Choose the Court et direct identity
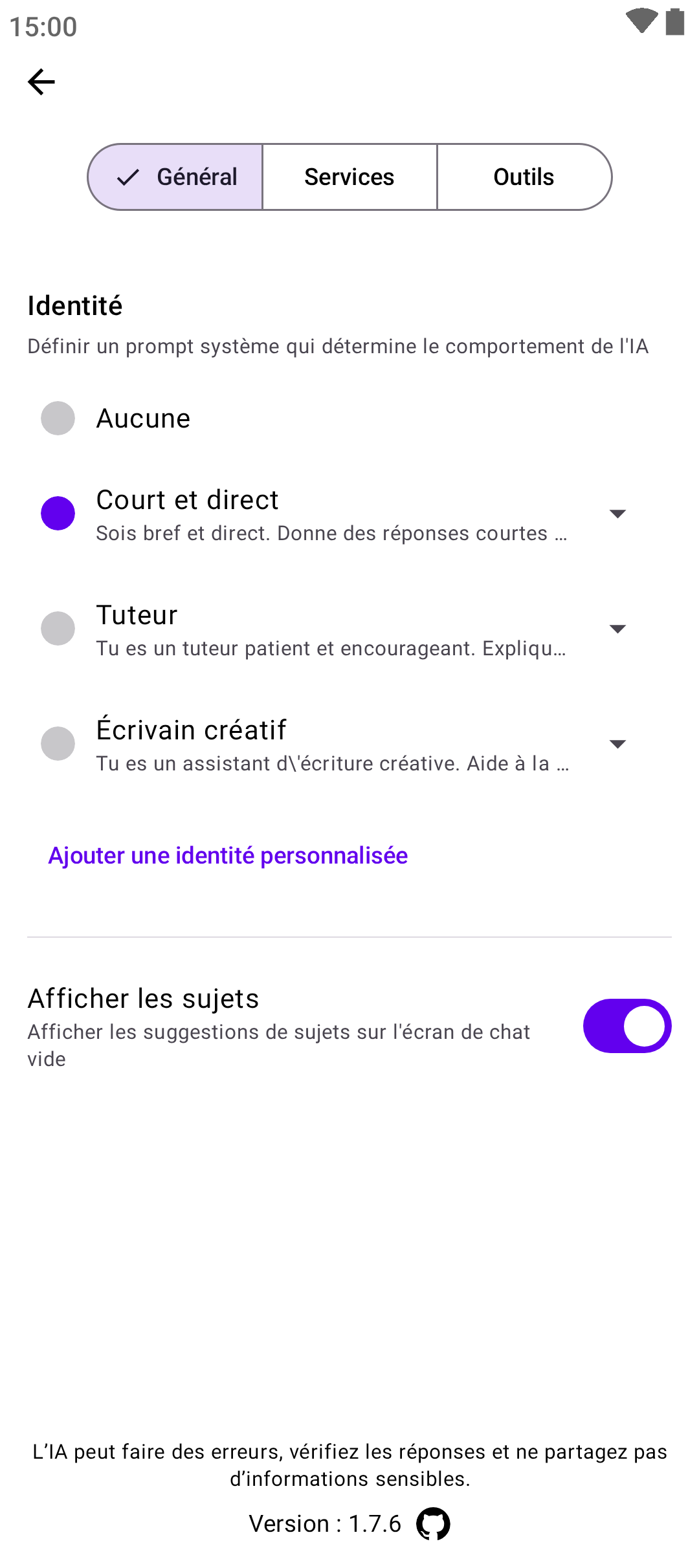 click(x=58, y=514)
